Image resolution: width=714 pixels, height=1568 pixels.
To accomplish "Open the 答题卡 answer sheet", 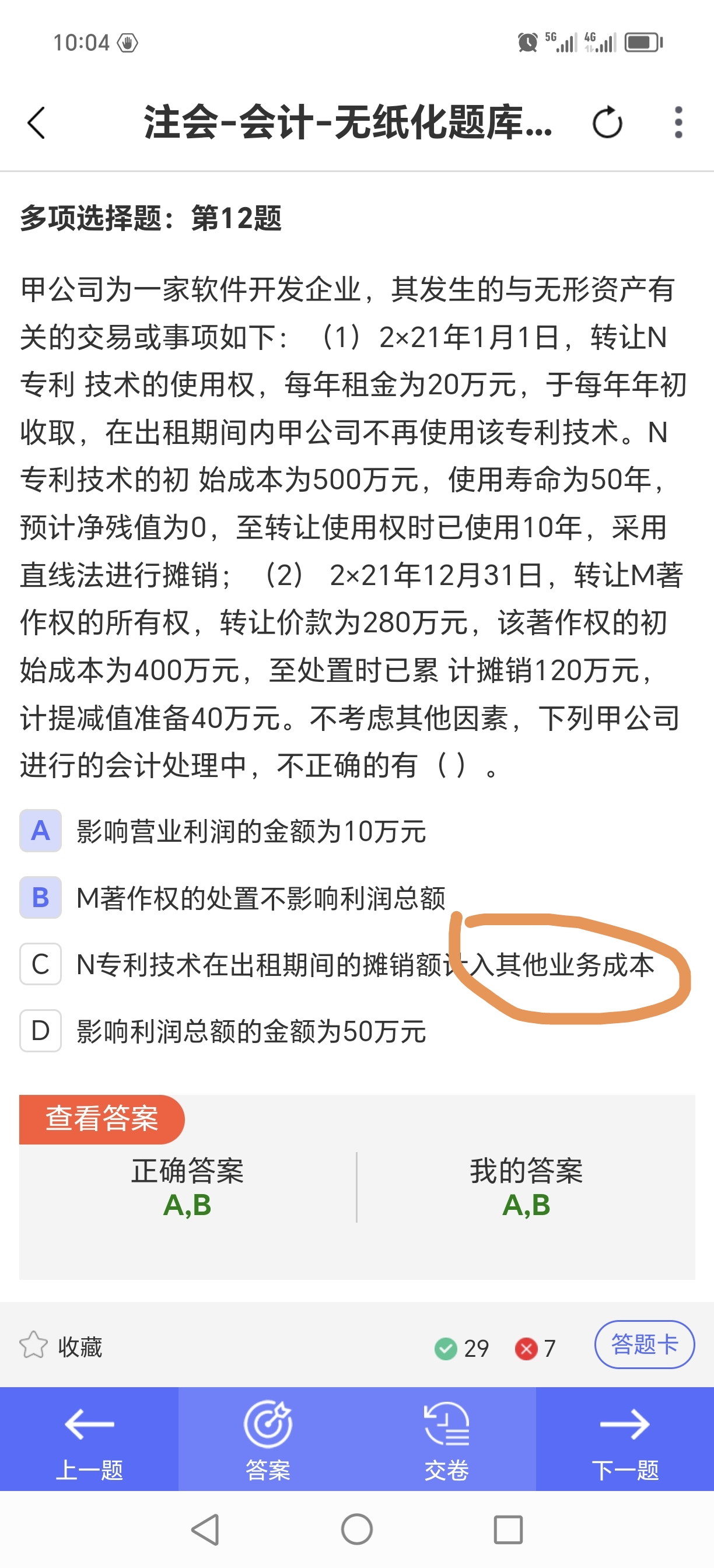I will (x=645, y=1345).
